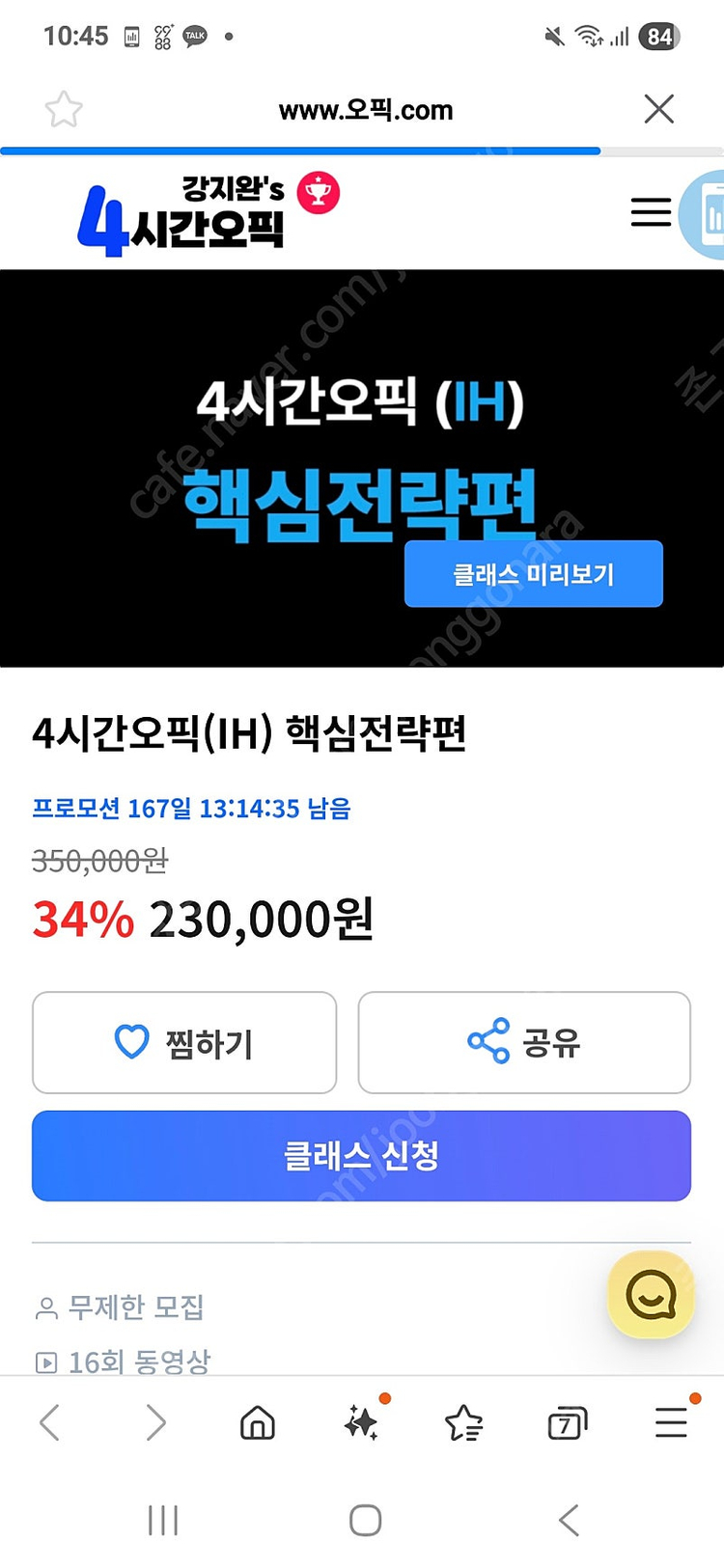The width and height of the screenshot is (724, 1568).
Task: Tap the www.오픽.com address bar
Action: click(365, 110)
